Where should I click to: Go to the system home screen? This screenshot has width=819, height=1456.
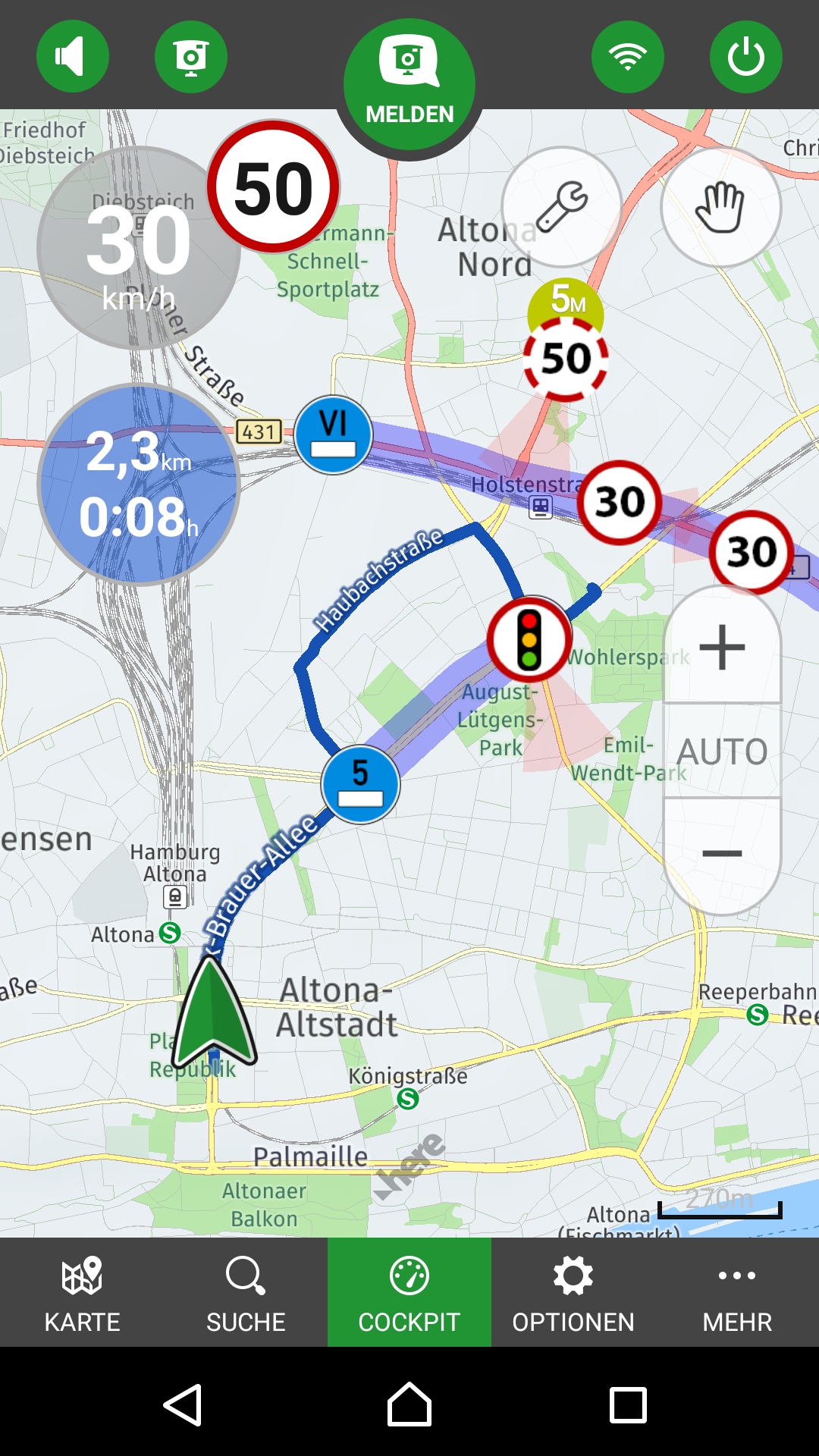(x=409, y=1405)
